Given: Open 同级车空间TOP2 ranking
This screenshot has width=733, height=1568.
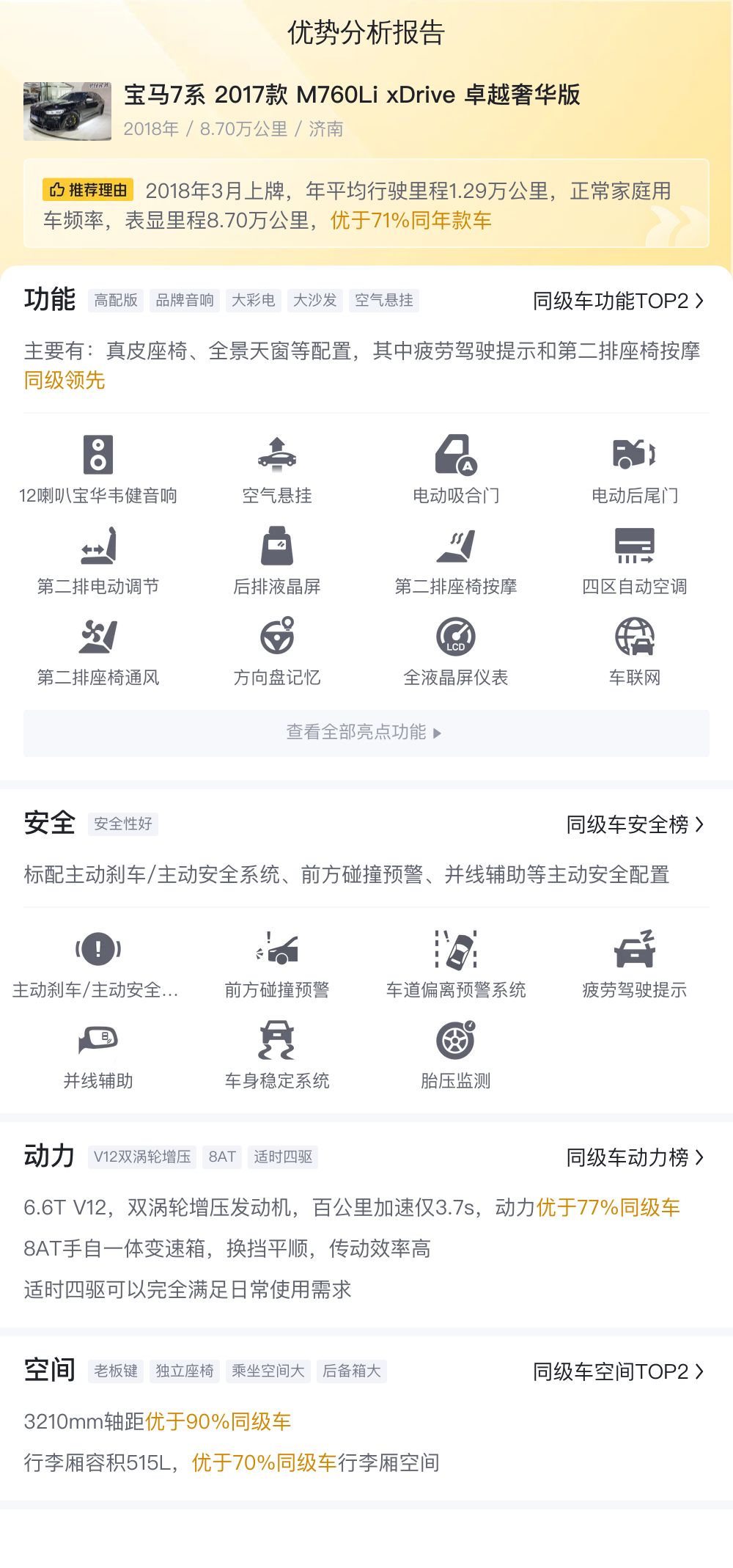Looking at the screenshot, I should 617,1371.
